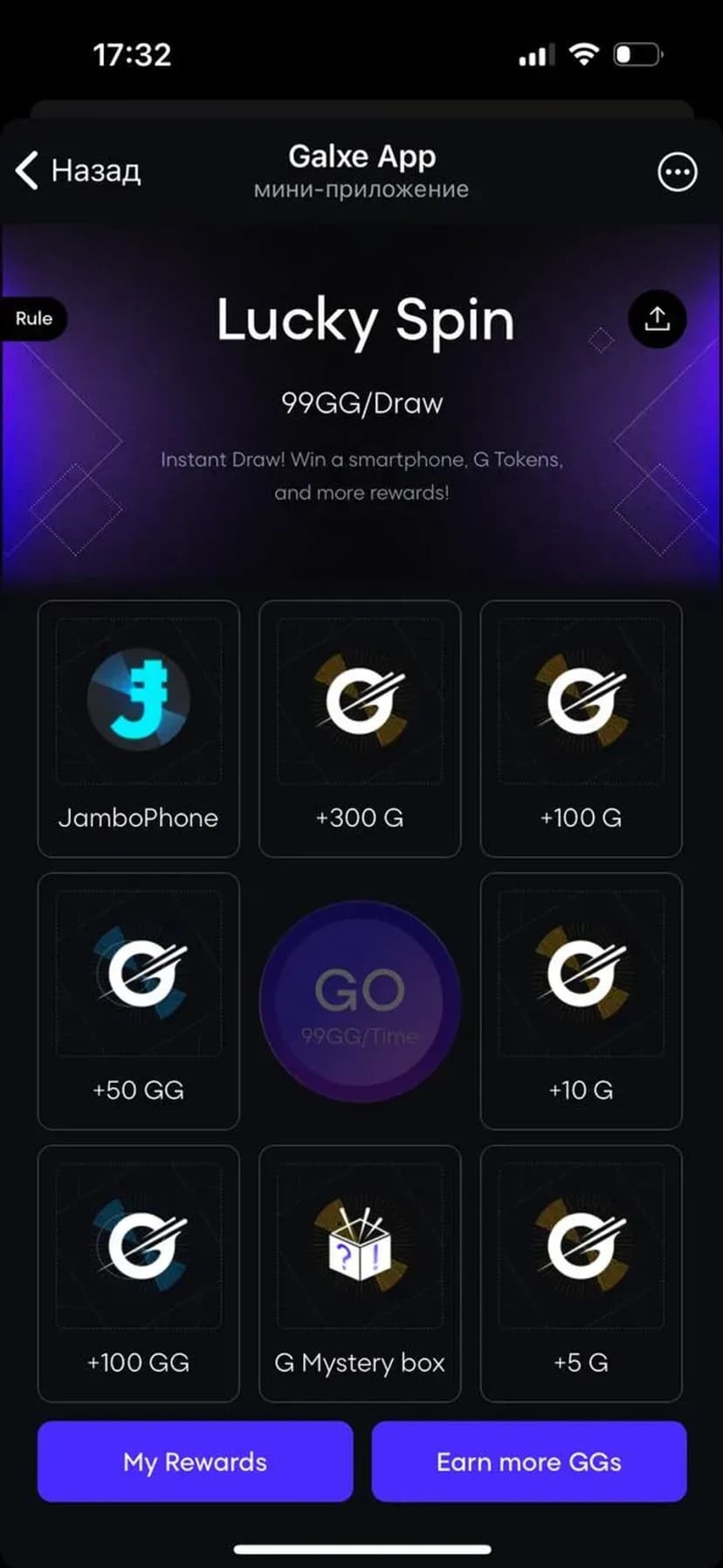Tap GO to spin for 99GG

360,1001
